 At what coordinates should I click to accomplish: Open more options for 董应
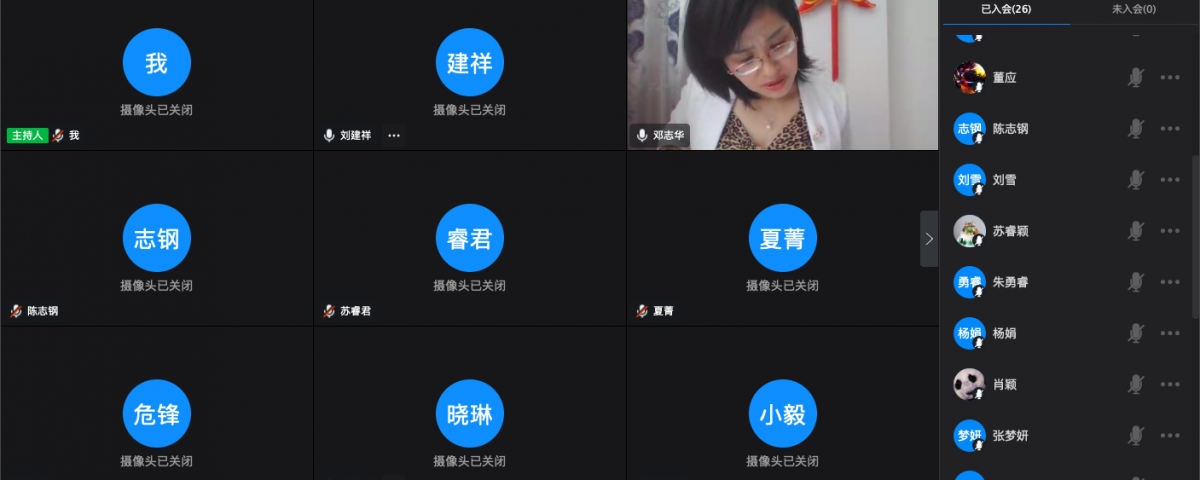[x=1170, y=77]
